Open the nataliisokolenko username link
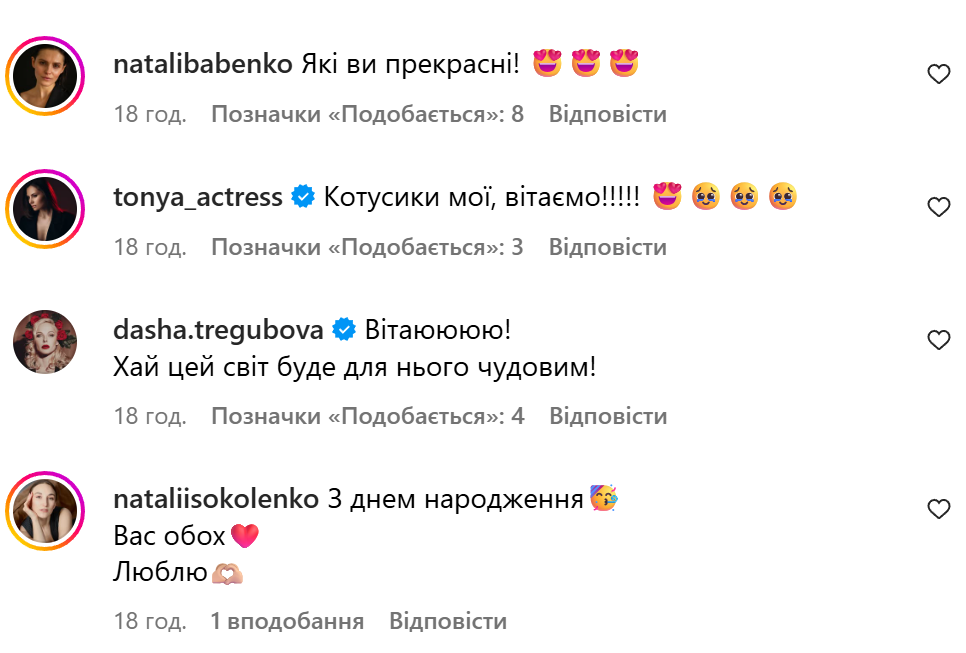 [x=216, y=499]
